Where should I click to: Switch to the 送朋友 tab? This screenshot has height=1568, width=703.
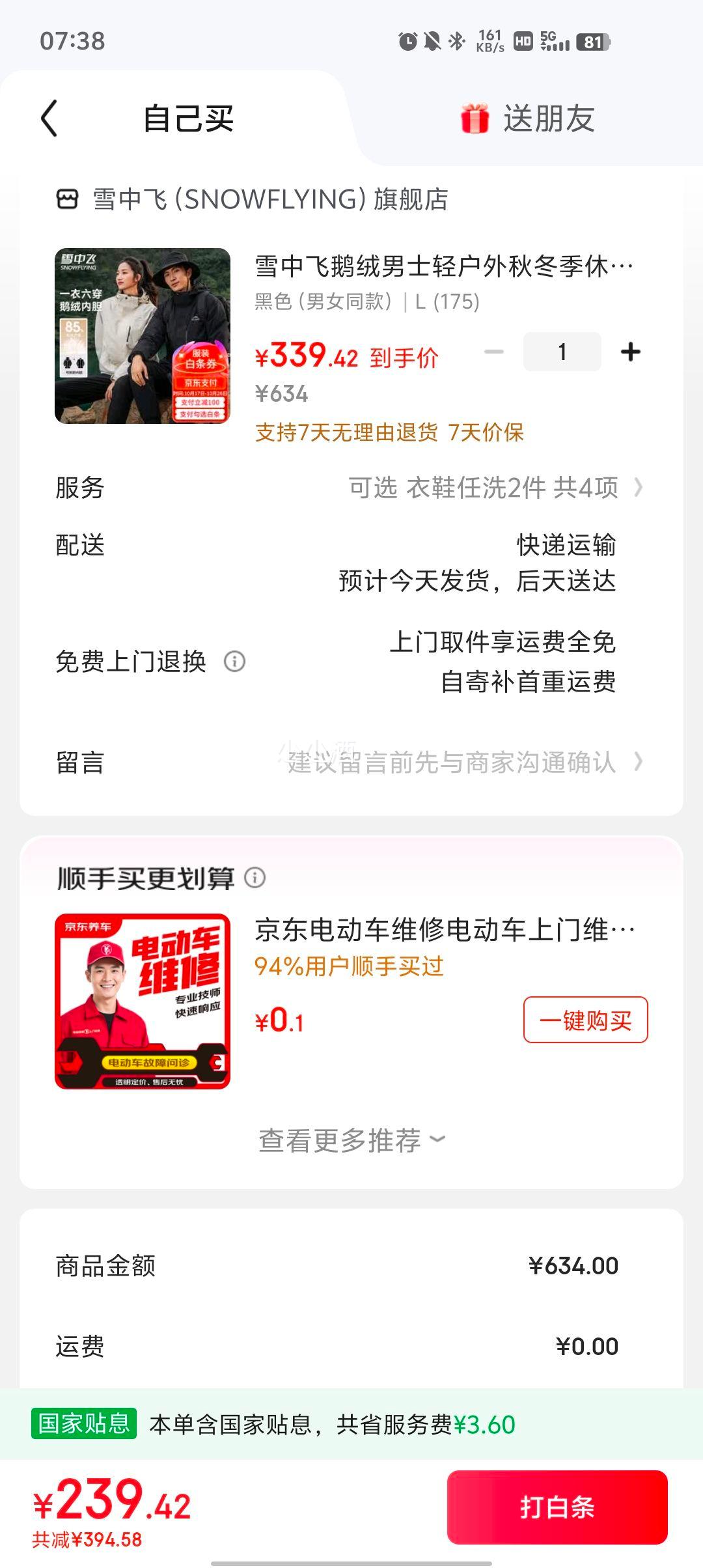(529, 119)
